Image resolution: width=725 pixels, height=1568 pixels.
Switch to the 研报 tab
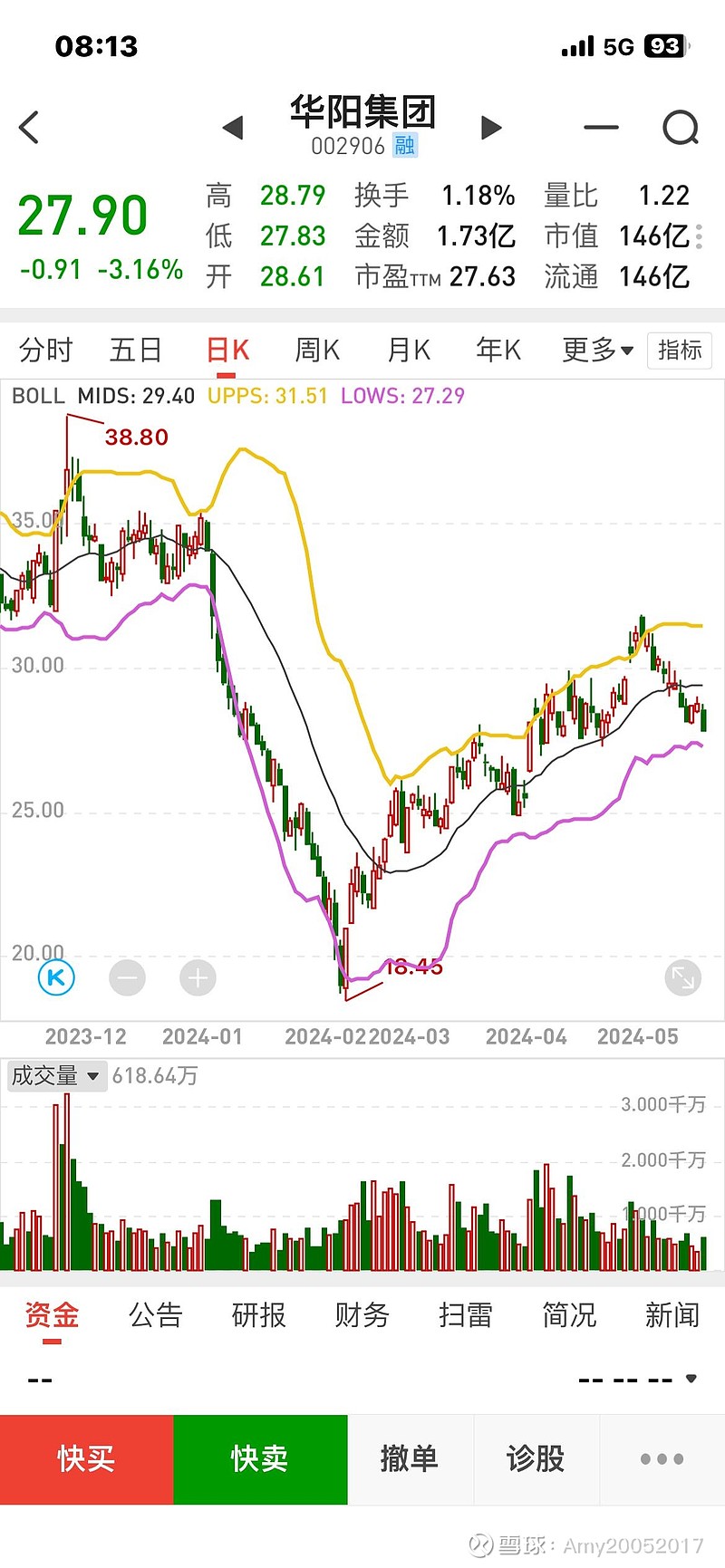click(259, 1314)
